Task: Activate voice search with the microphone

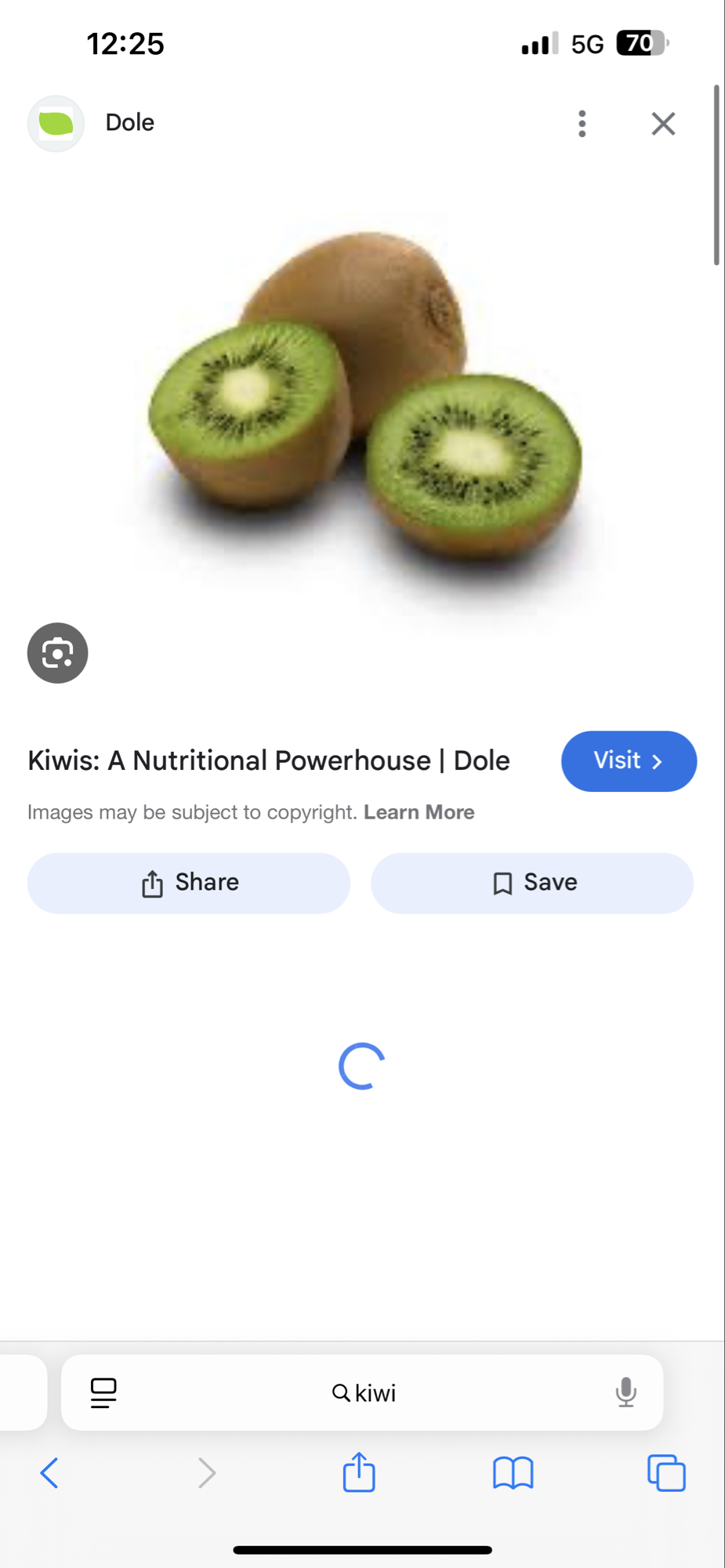Action: pyautogui.click(x=626, y=1393)
